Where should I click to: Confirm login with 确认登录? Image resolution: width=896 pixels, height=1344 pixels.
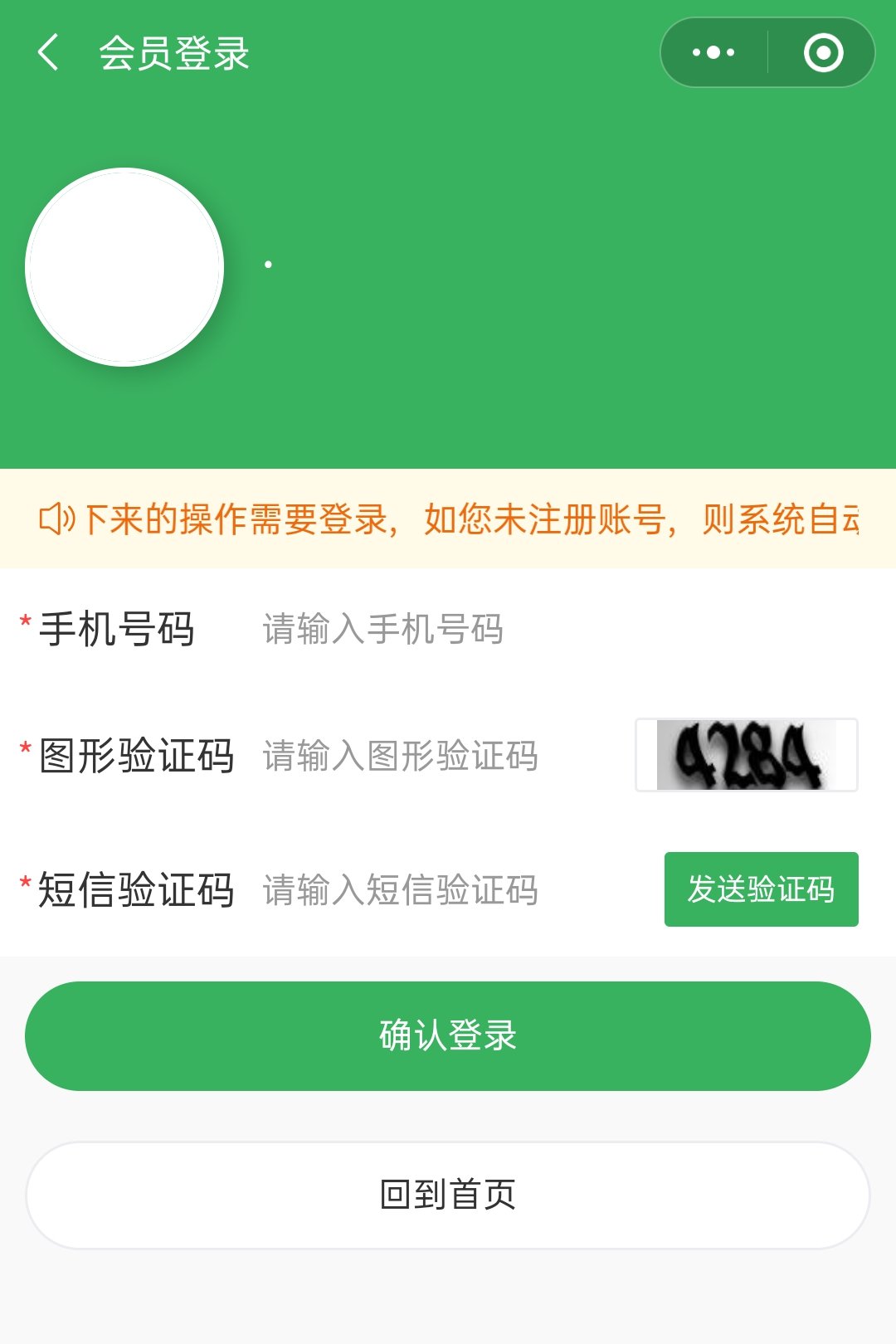pyautogui.click(x=448, y=1035)
